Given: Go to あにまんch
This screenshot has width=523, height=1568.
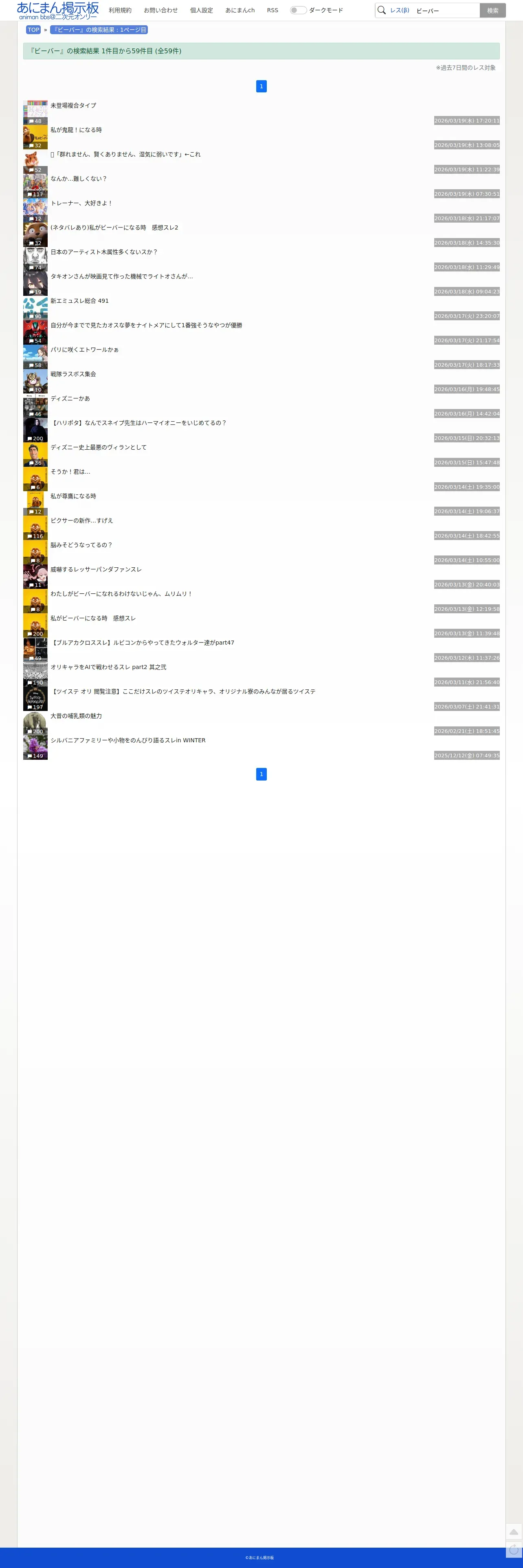Looking at the screenshot, I should coord(240,10).
